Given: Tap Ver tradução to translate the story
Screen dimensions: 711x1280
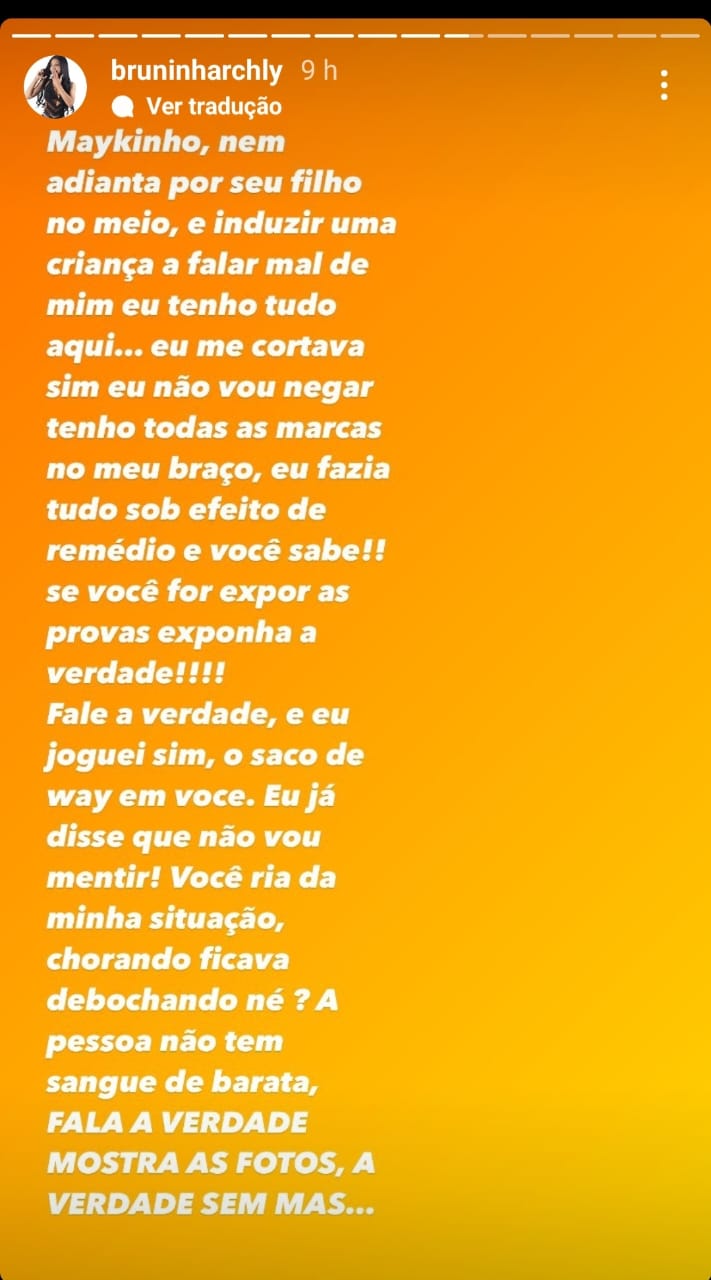Looking at the screenshot, I should point(213,106).
